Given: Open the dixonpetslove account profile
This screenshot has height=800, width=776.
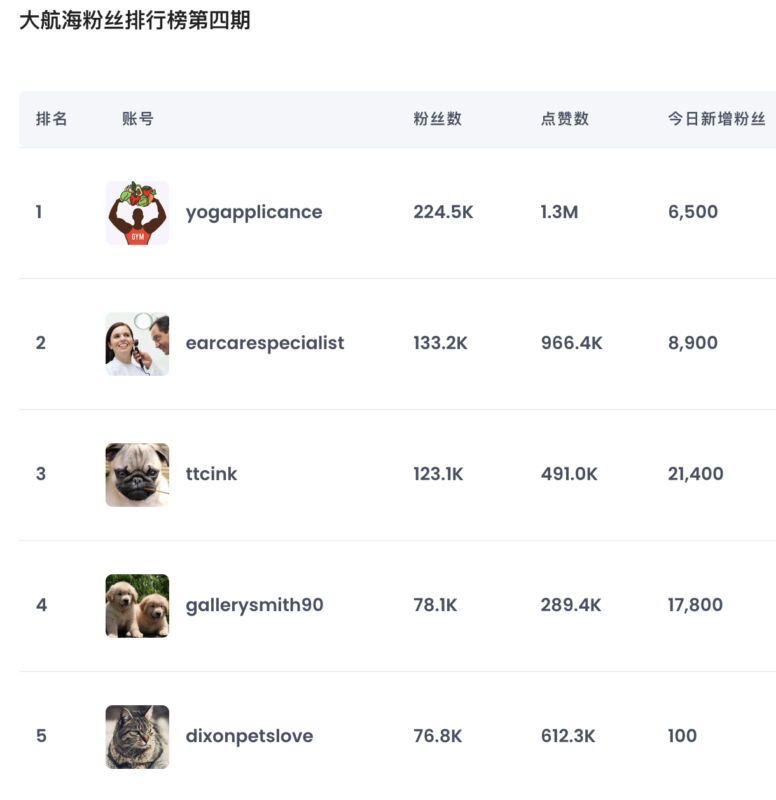Looking at the screenshot, I should tap(250, 736).
